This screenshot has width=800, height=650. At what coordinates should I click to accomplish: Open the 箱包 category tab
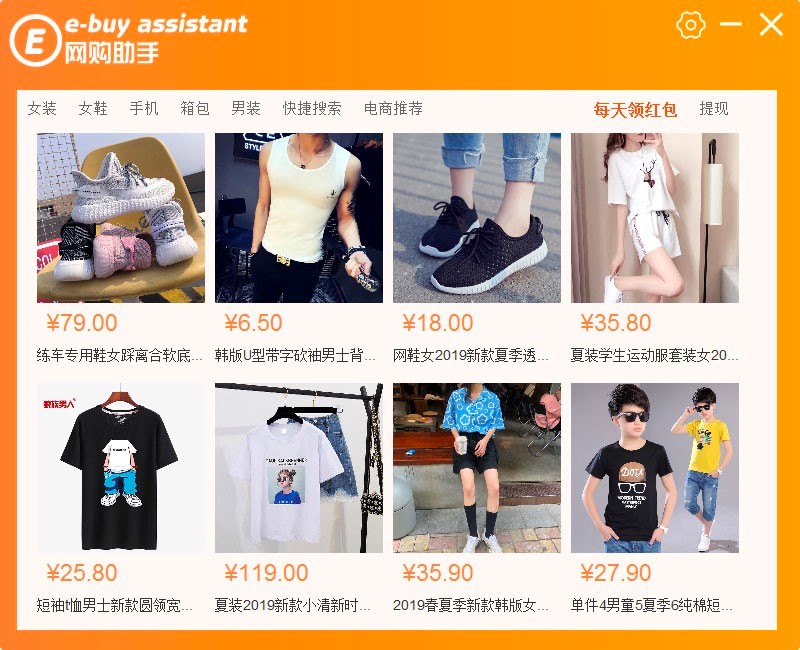(195, 109)
